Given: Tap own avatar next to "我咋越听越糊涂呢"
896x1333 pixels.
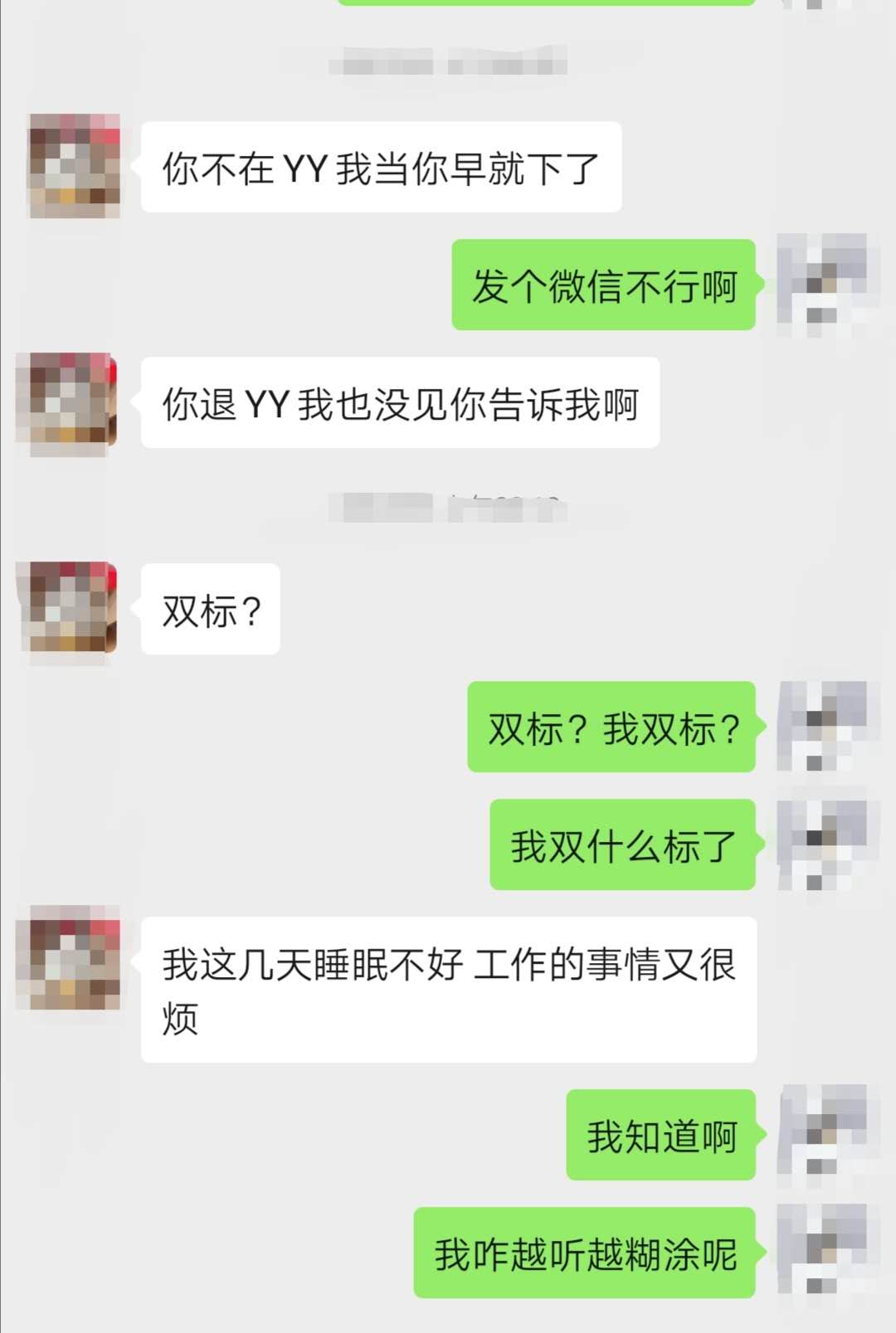Looking at the screenshot, I should coord(821,1251).
